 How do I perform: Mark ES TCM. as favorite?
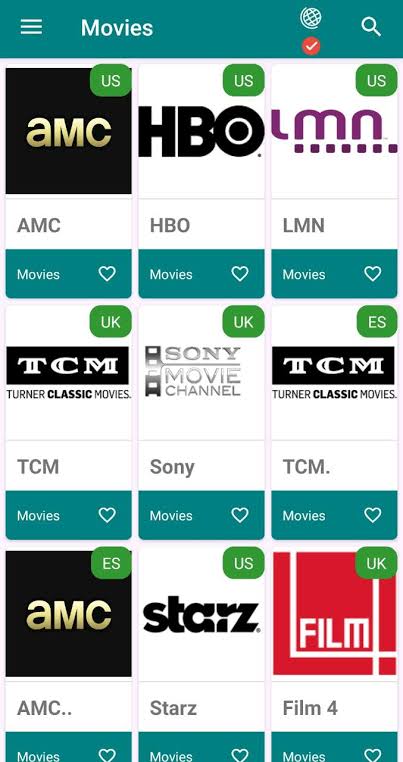[x=373, y=515]
